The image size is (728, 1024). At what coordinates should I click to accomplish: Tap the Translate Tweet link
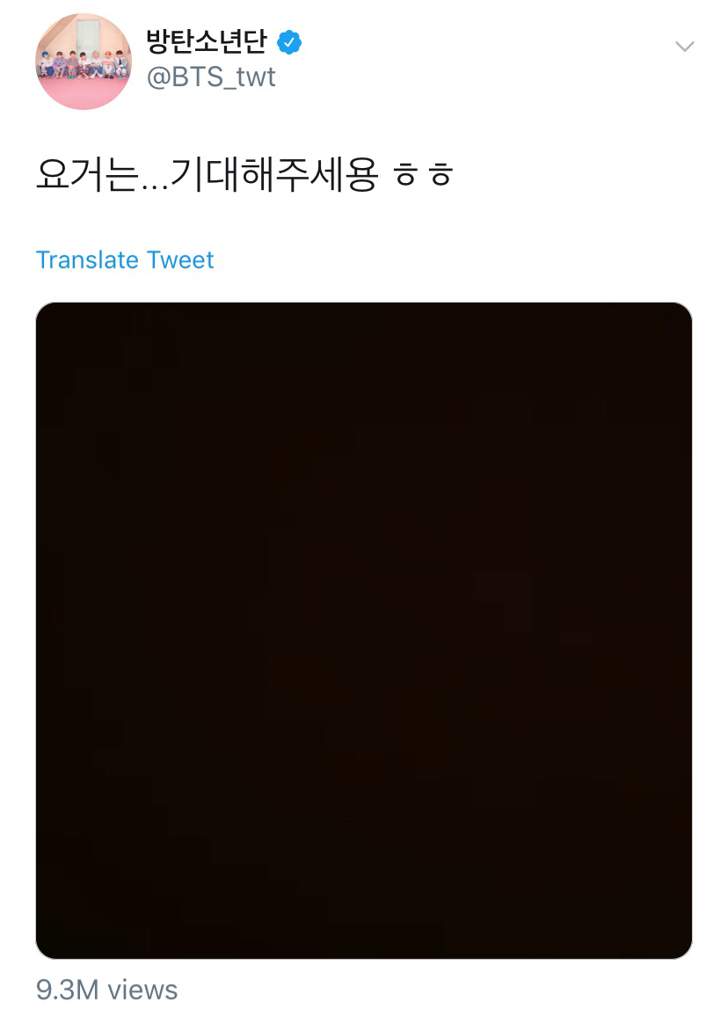pyautogui.click(x=125, y=260)
